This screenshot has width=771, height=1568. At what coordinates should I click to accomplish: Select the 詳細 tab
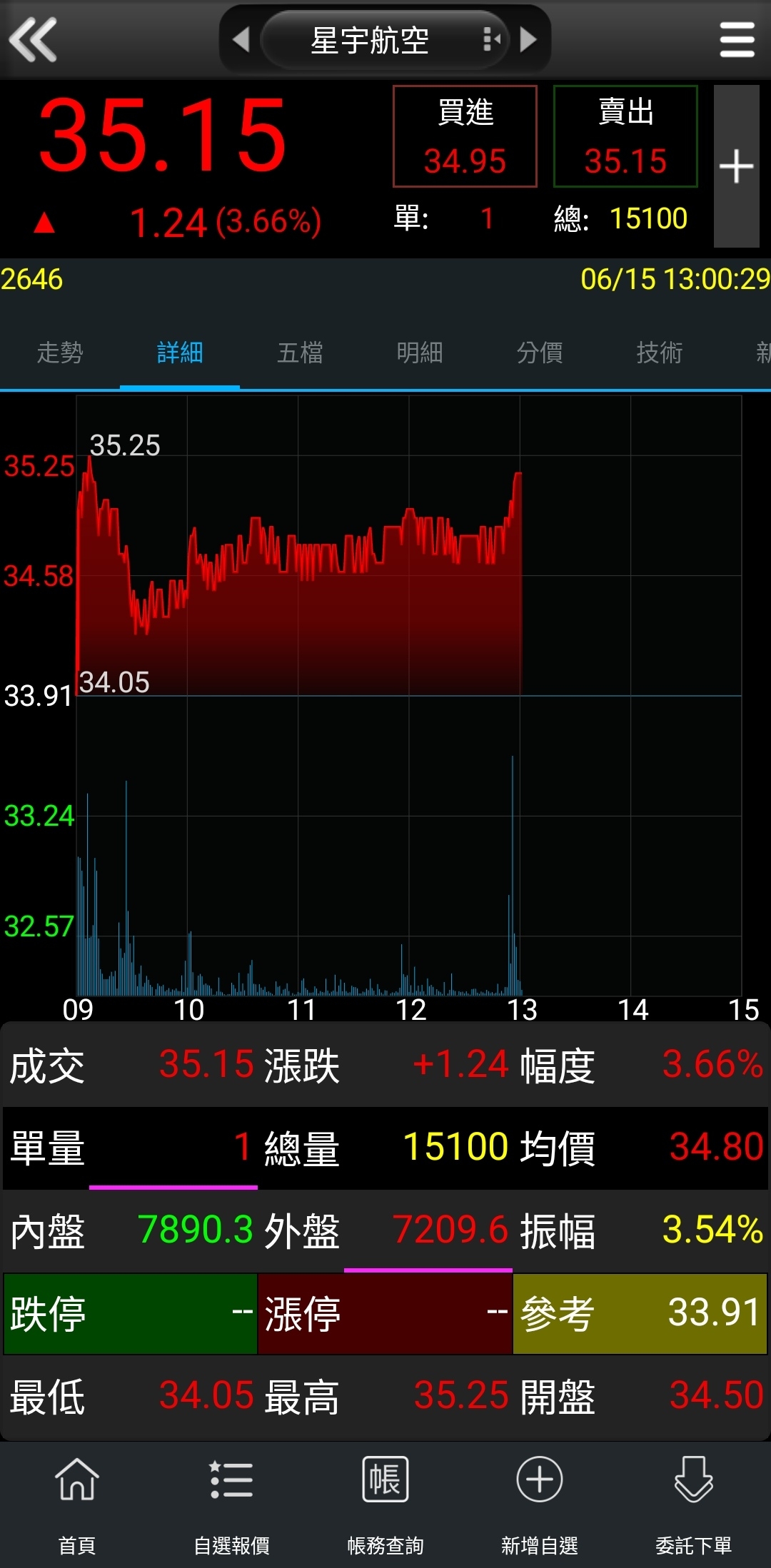click(x=180, y=353)
